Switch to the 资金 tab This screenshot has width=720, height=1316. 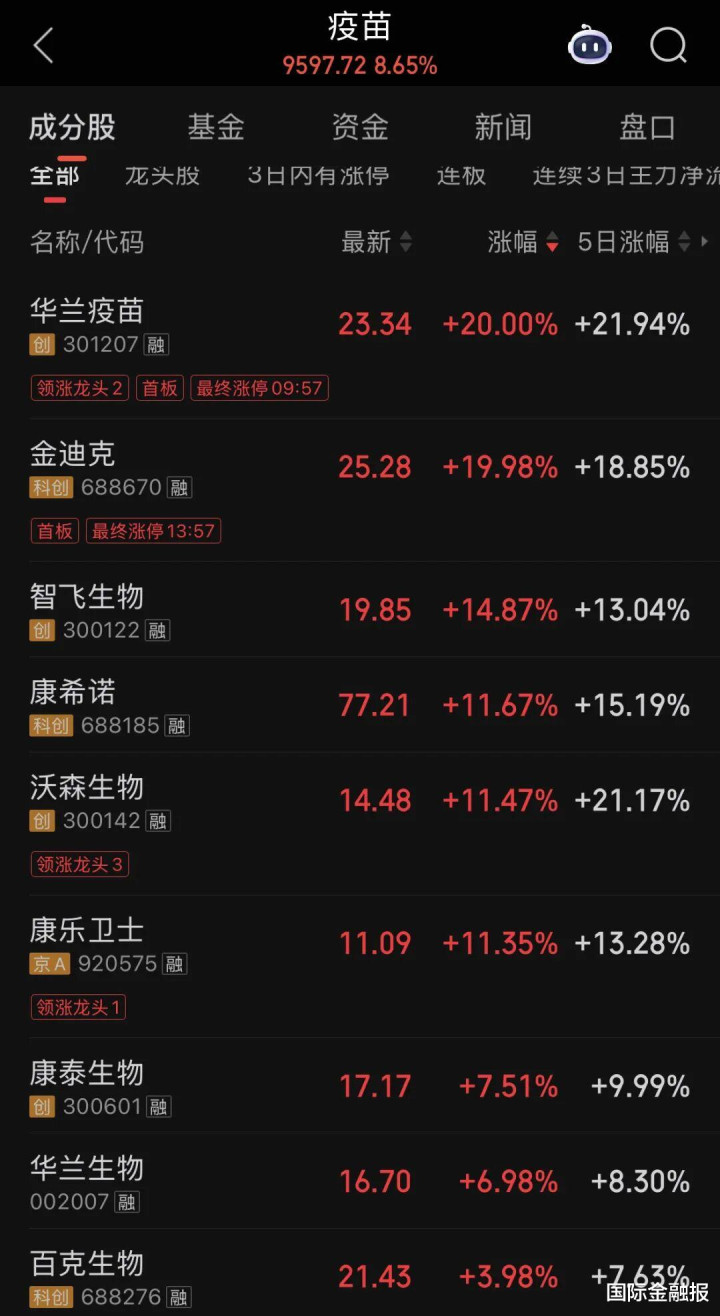(x=360, y=127)
